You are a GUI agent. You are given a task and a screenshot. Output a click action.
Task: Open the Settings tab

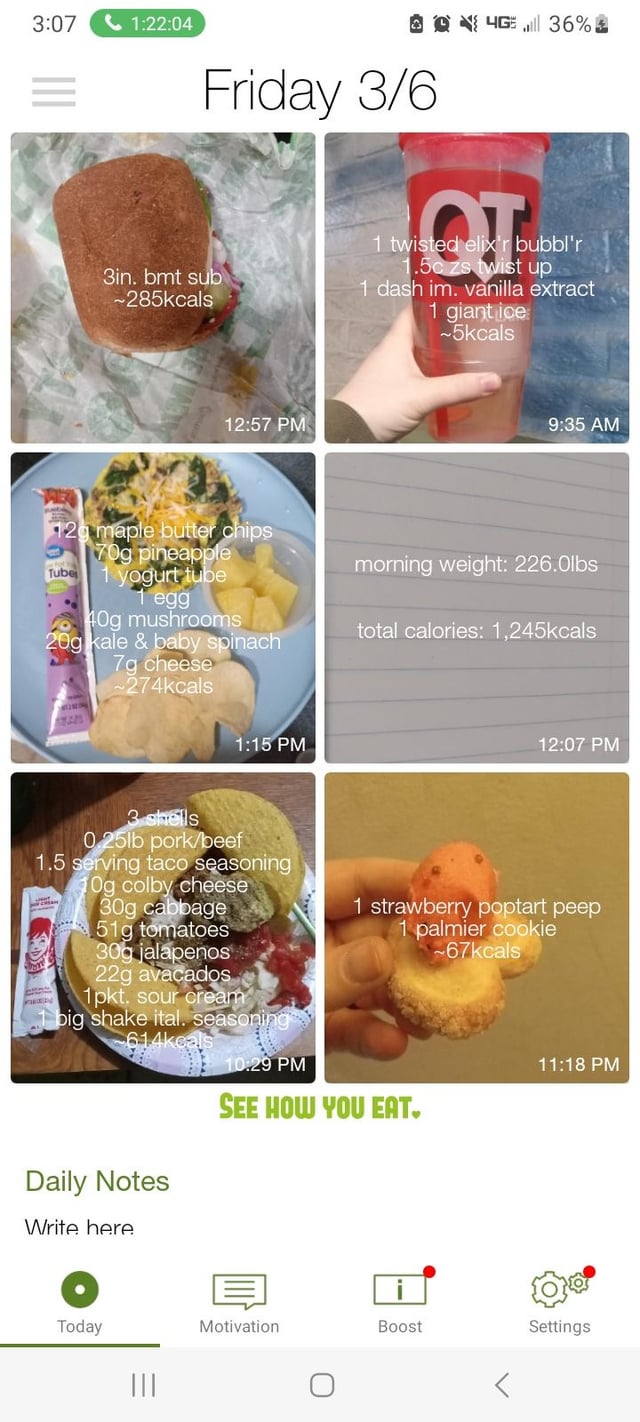pyautogui.click(x=559, y=1300)
